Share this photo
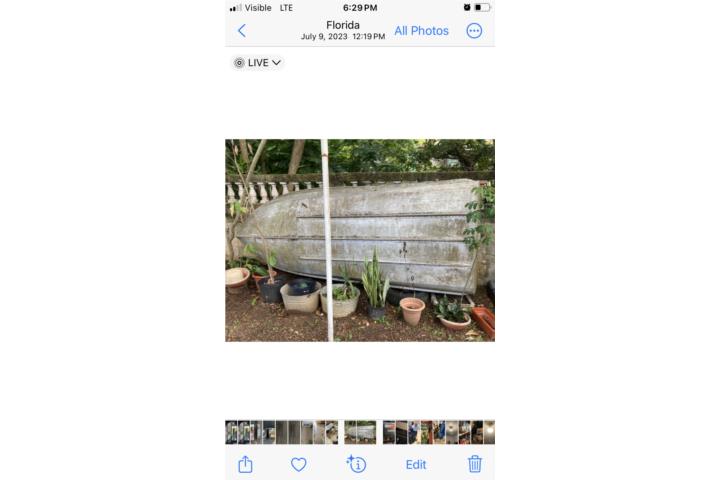Screen dimensions: 720x480 pyautogui.click(x=245, y=464)
